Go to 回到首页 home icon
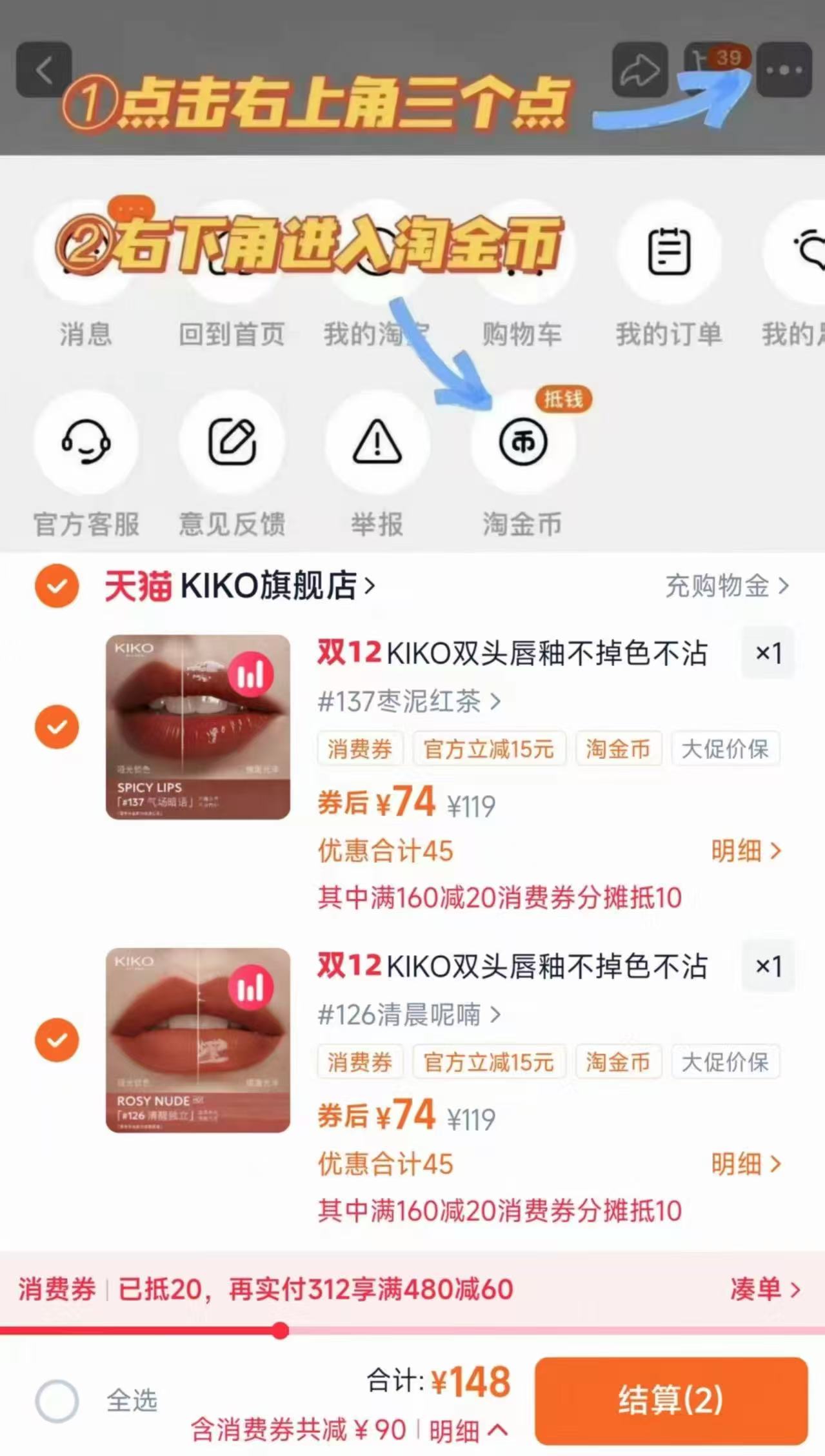The width and height of the screenshot is (825, 1456). tap(232, 253)
